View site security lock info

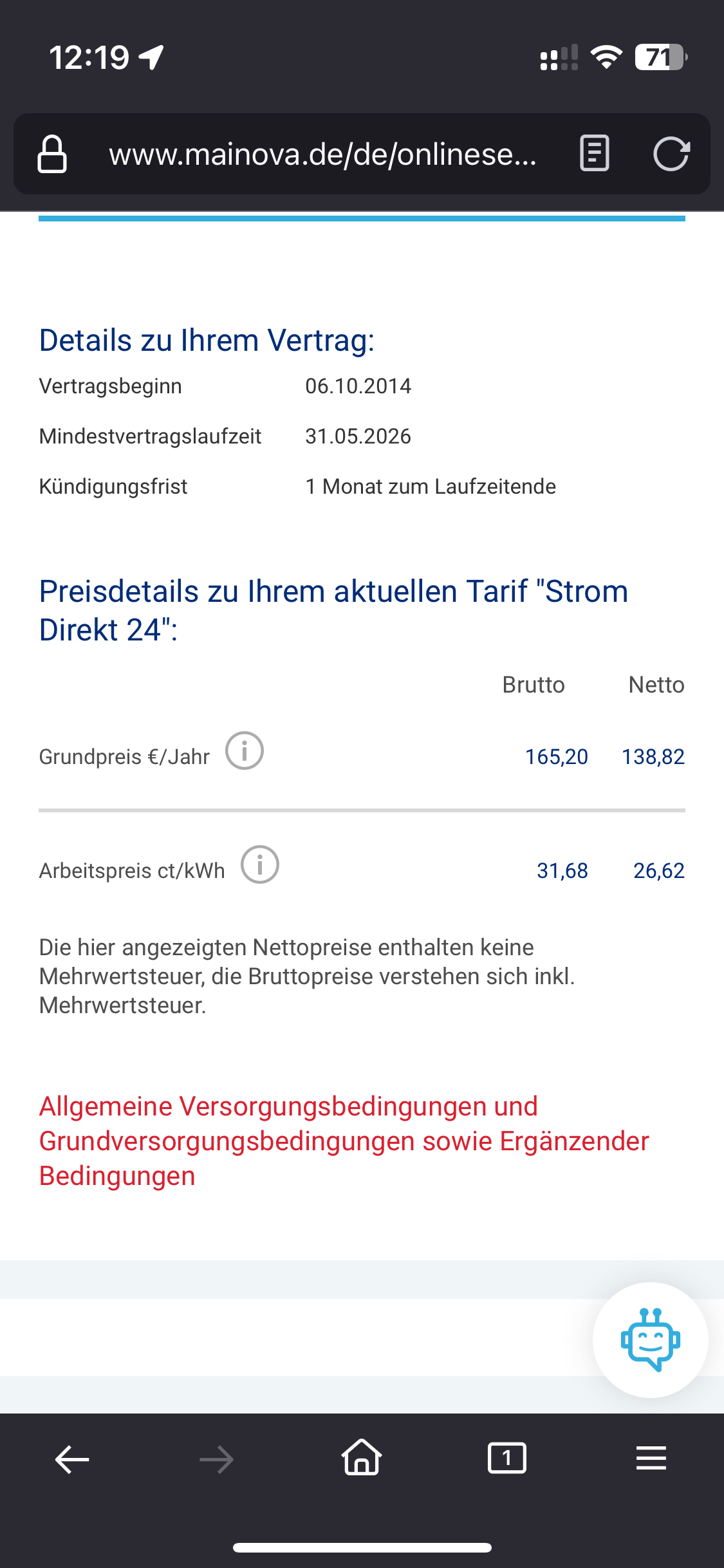tap(52, 154)
